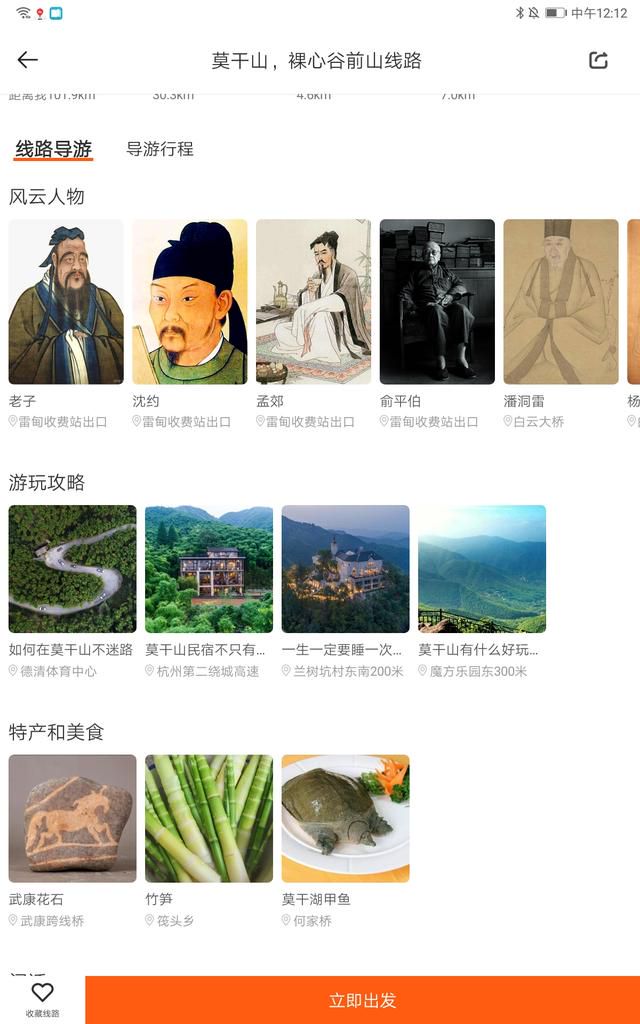Open the 俞平伯 figure card
This screenshot has width=640, height=1024.
point(437,324)
